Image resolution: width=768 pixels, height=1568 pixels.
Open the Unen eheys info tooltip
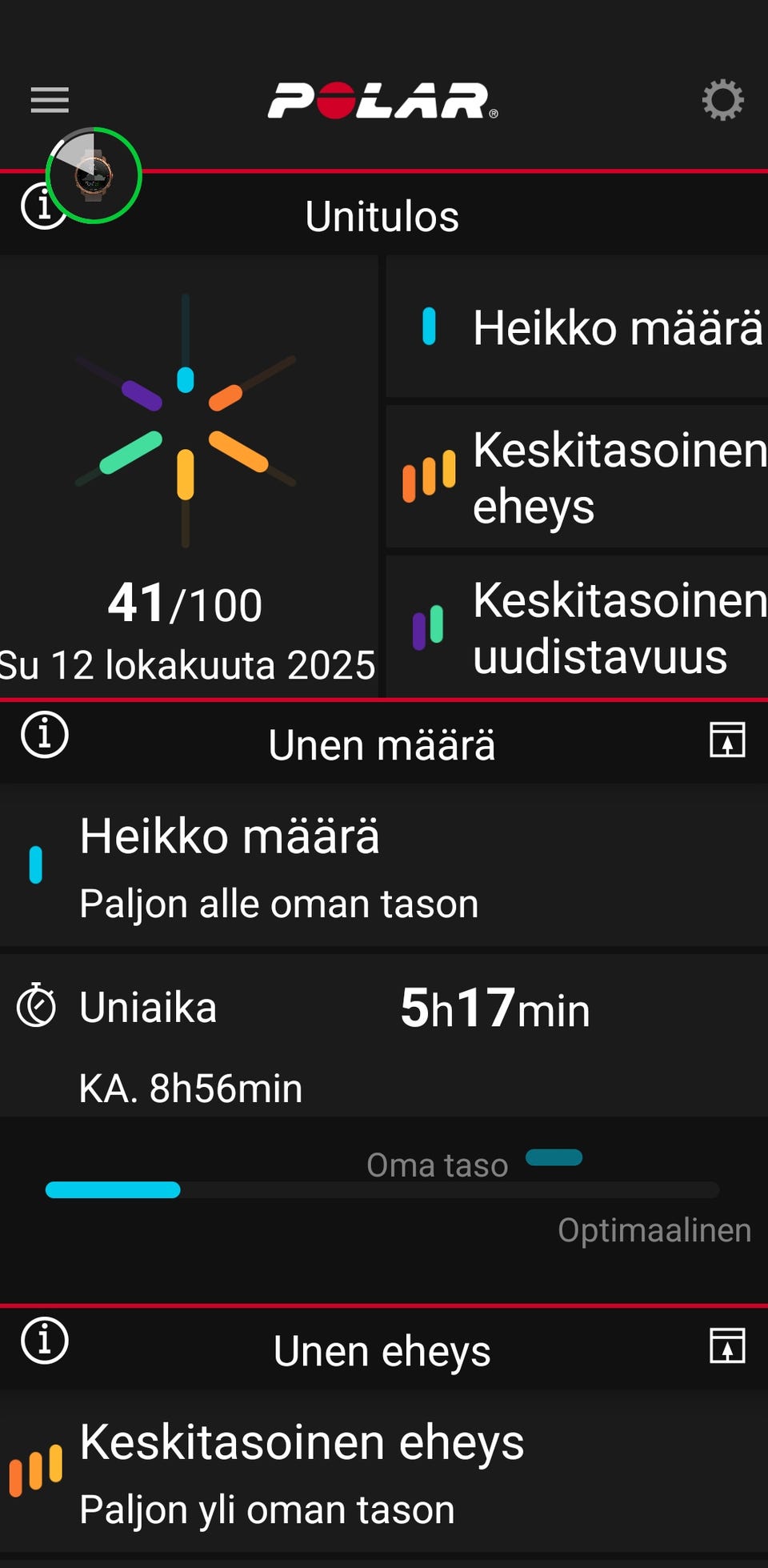pyautogui.click(x=43, y=1341)
